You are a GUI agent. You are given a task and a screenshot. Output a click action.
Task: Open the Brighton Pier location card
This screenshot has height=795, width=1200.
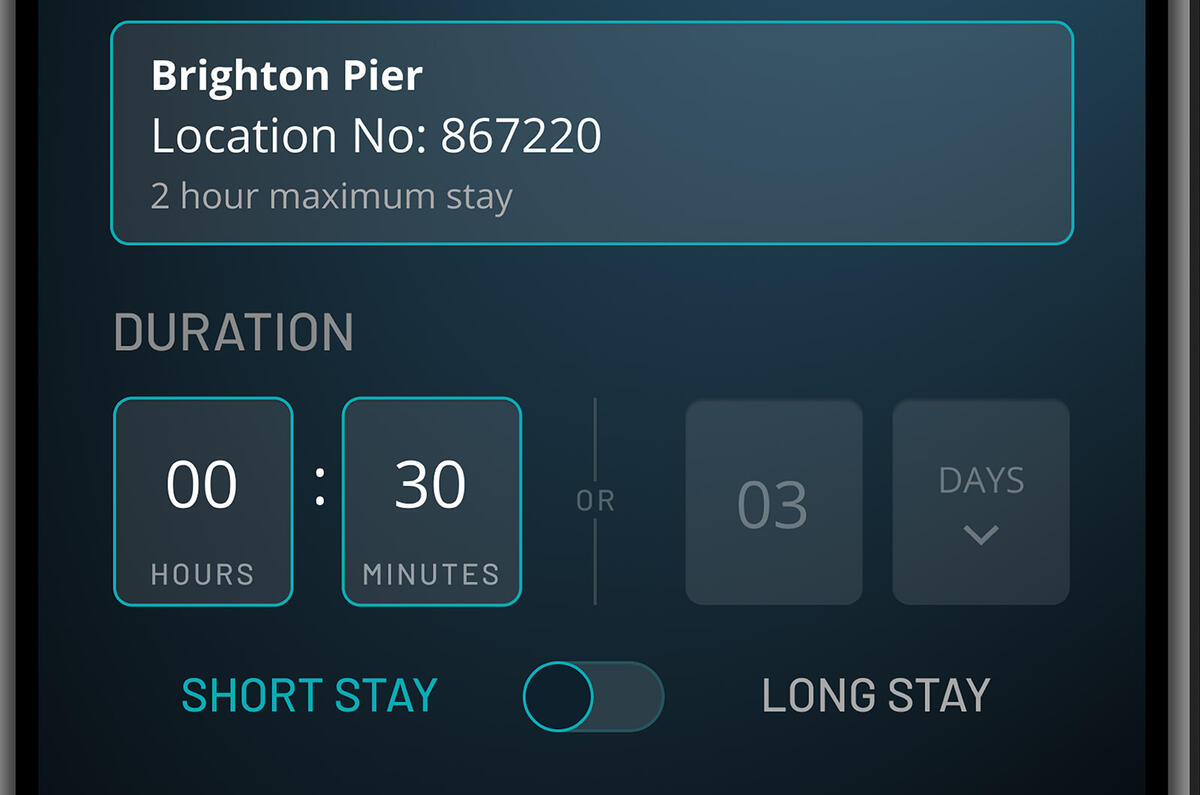coord(591,133)
